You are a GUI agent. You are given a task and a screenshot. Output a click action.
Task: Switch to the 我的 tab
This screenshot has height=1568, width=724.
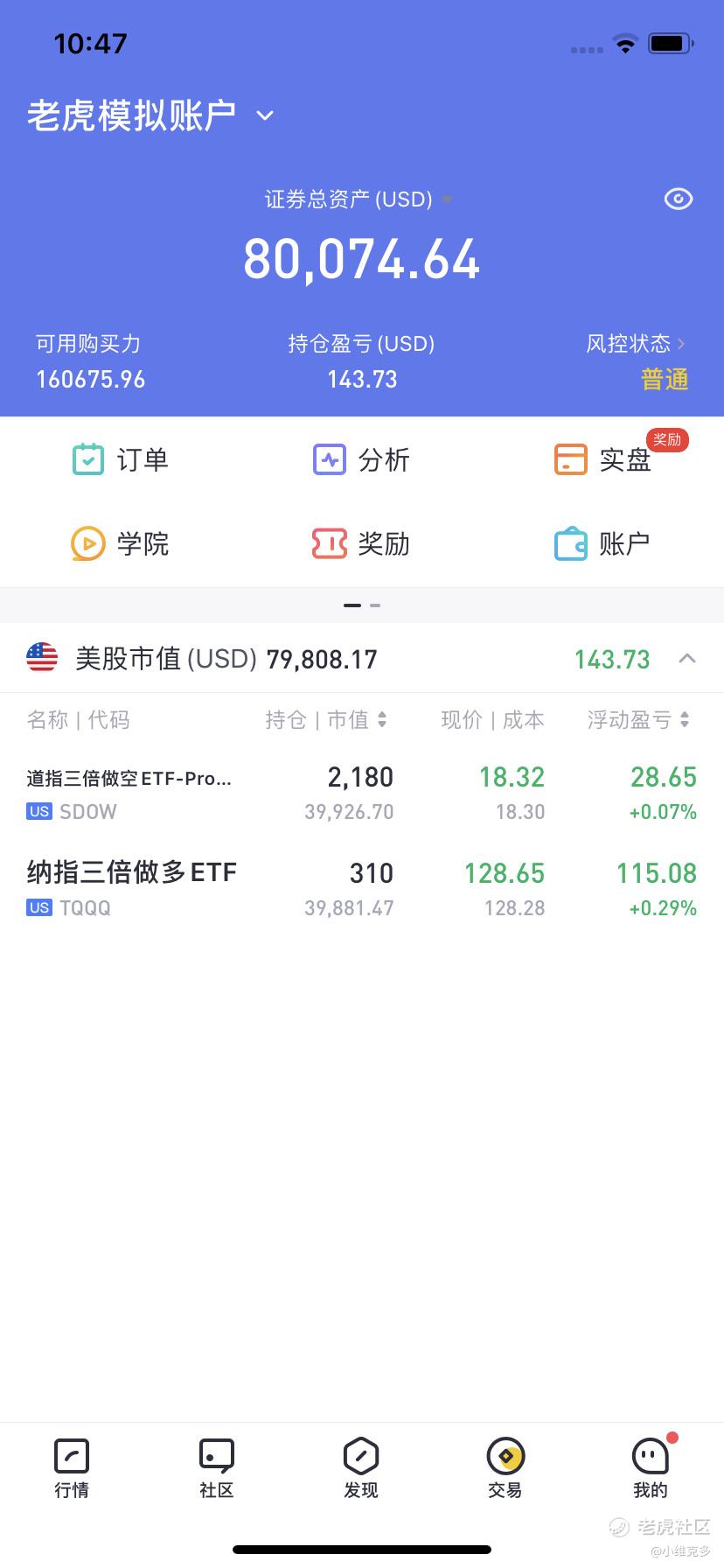[x=651, y=1468]
